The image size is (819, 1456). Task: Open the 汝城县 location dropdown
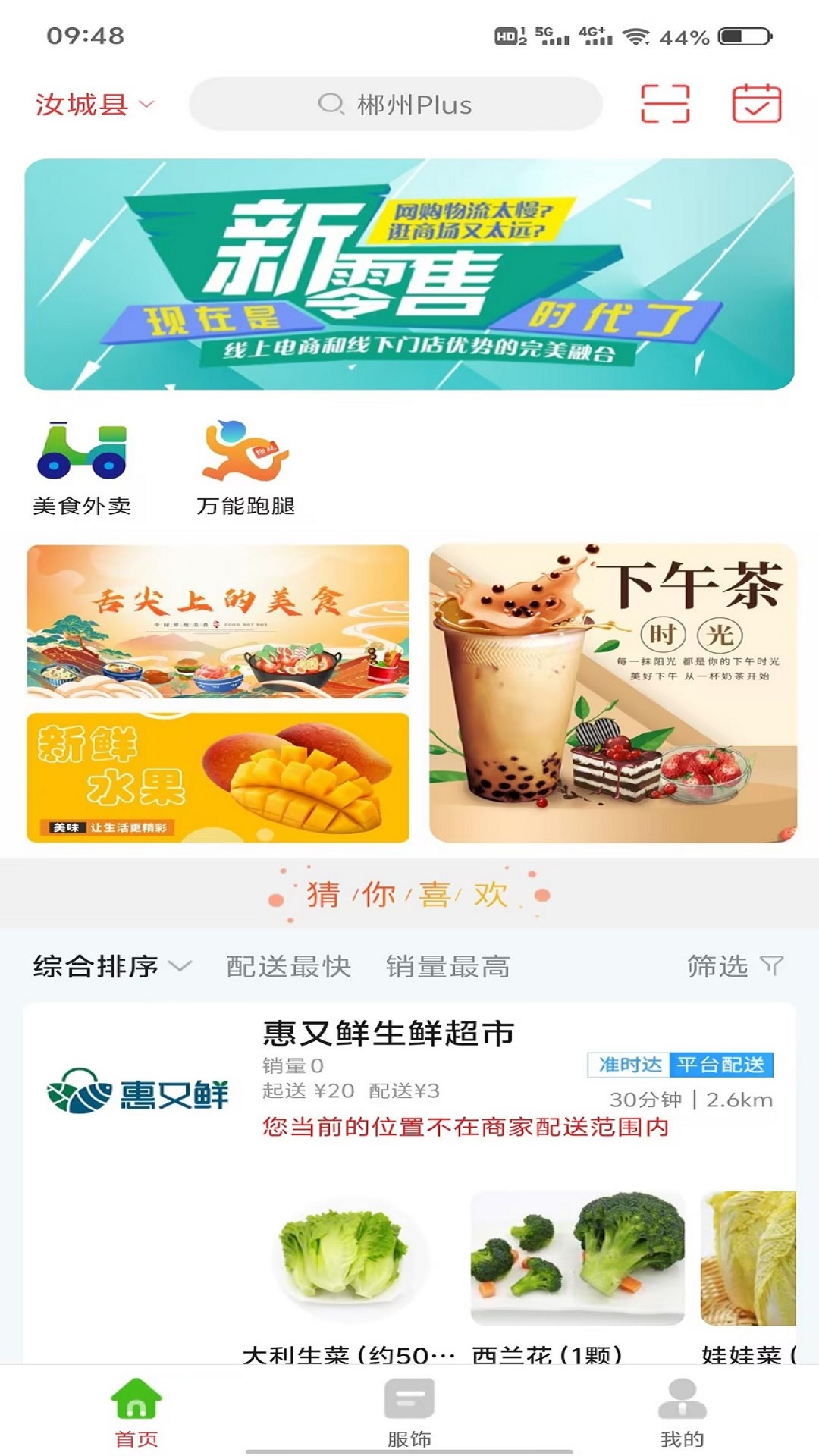coord(94,104)
